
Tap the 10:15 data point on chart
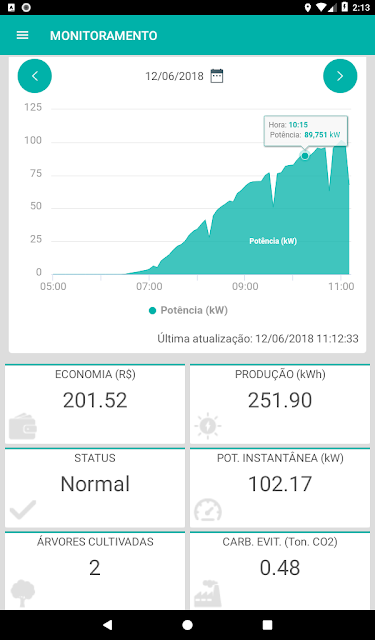click(x=304, y=156)
